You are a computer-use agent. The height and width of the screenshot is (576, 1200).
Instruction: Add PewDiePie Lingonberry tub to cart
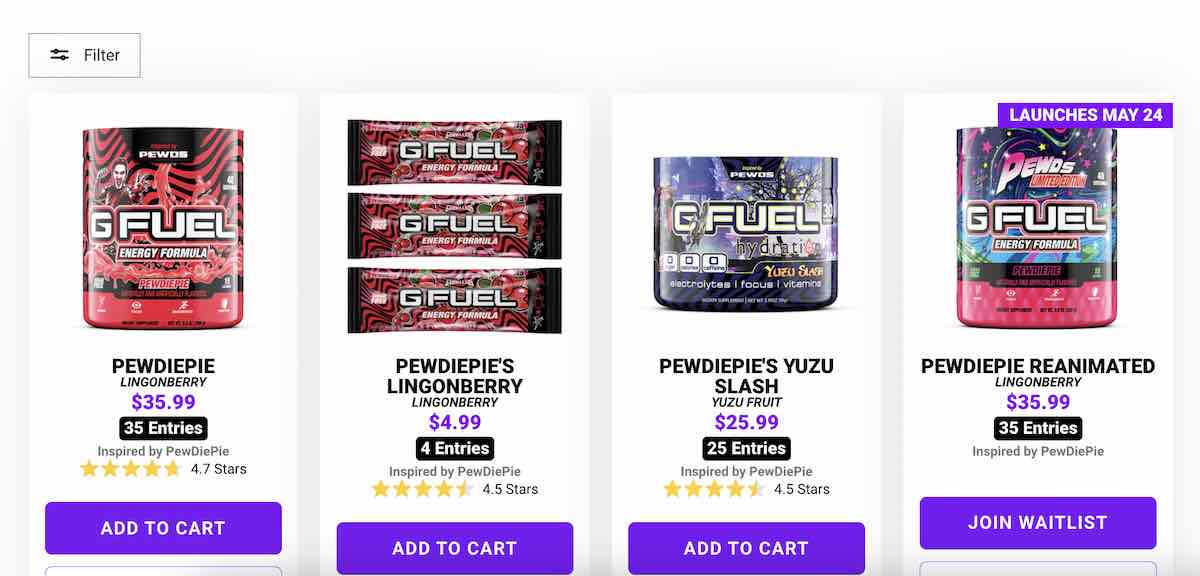(163, 528)
